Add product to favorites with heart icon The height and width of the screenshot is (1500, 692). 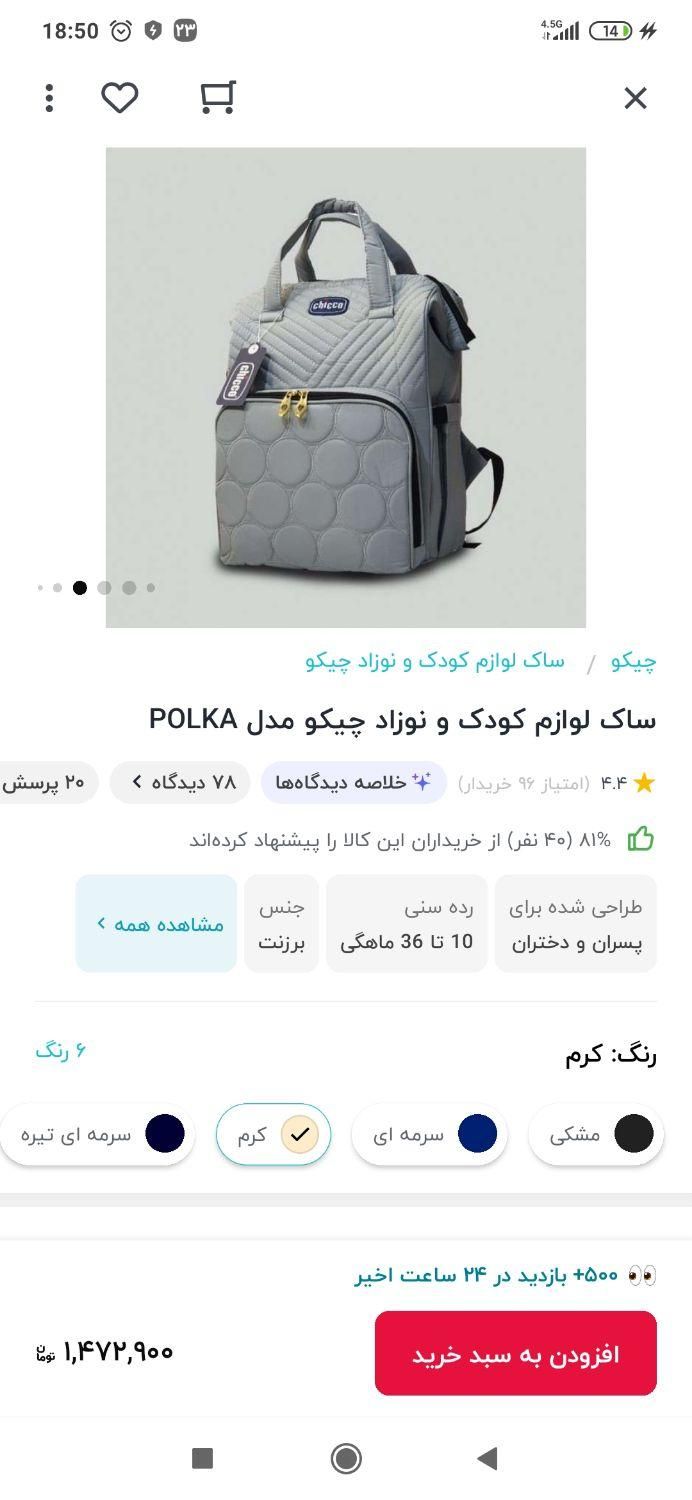(x=119, y=98)
